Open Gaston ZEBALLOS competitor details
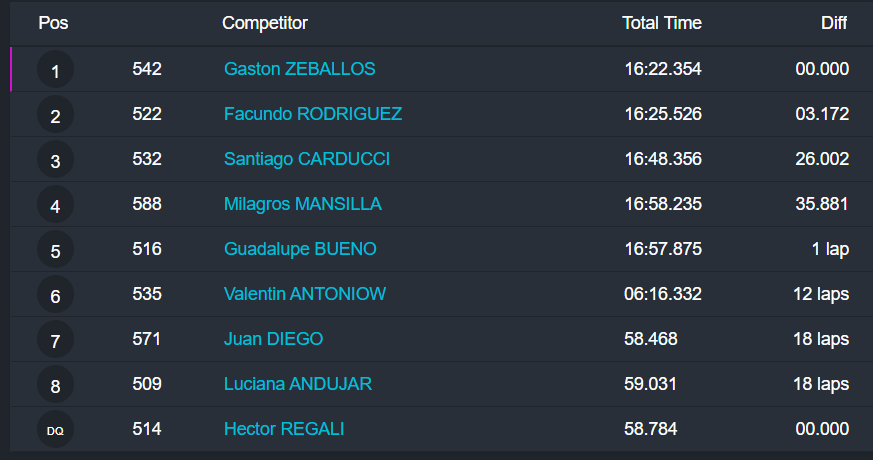The width and height of the screenshot is (873, 460). (299, 69)
